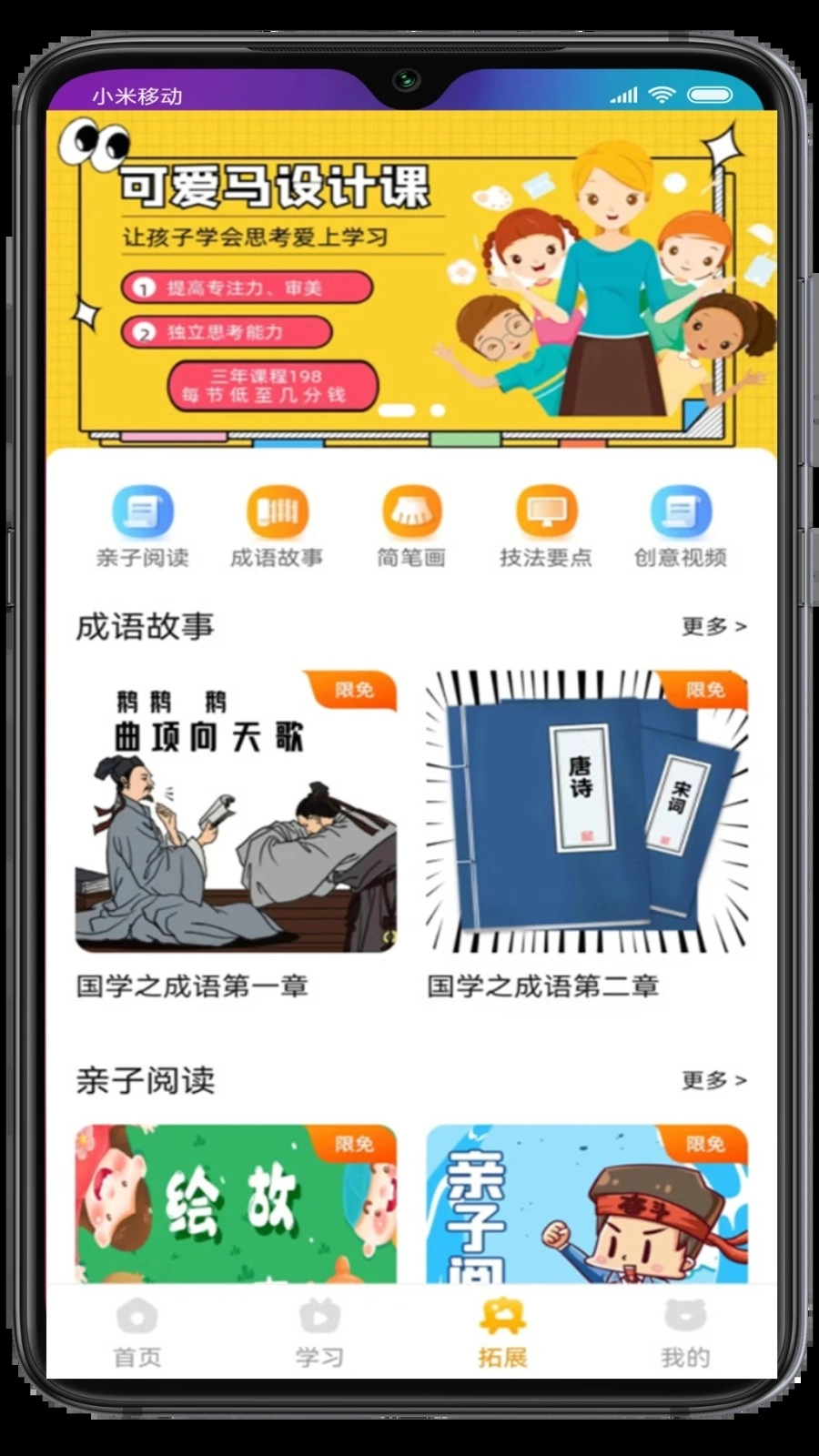The width and height of the screenshot is (819, 1456).
Task: Go to the 我的 tab
Action: pyautogui.click(x=684, y=1333)
